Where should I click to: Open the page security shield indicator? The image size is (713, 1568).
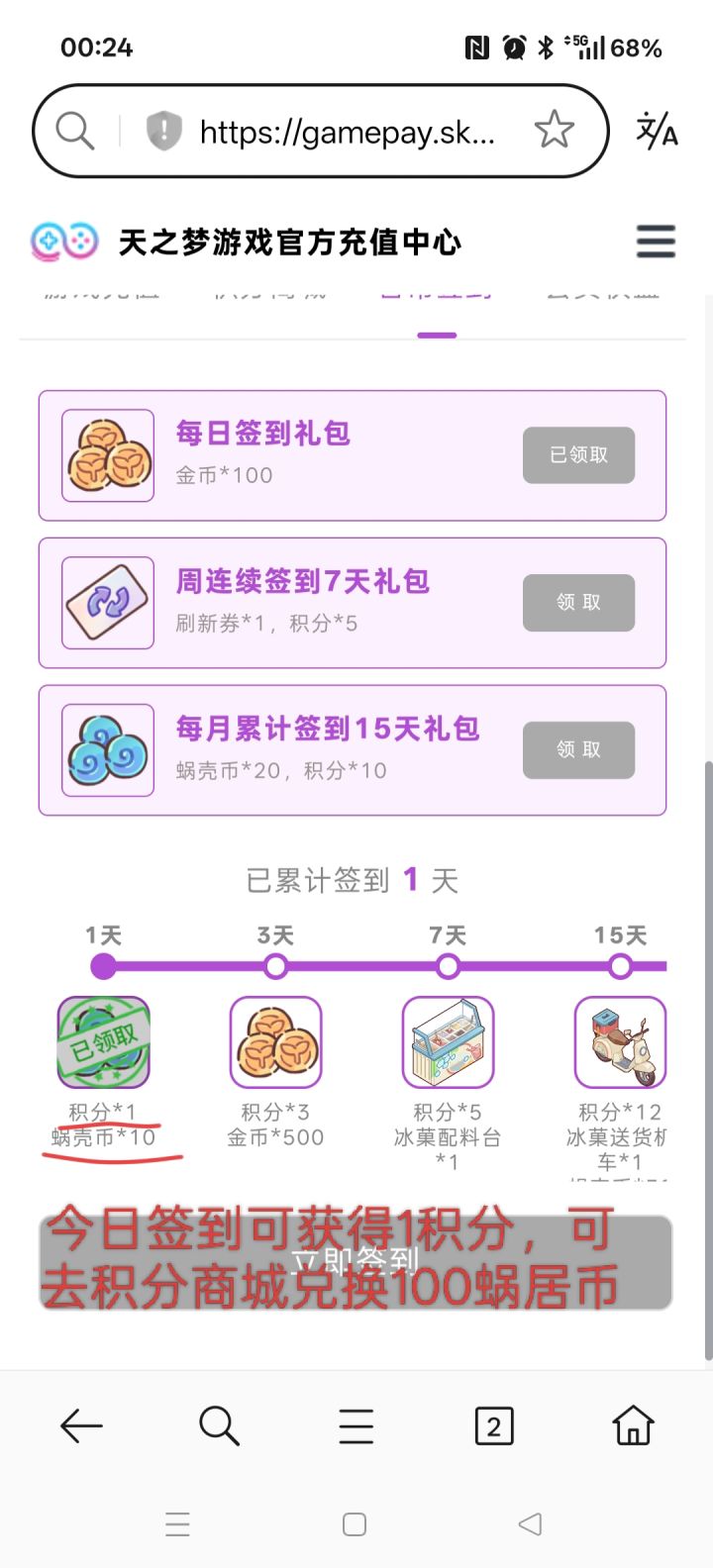(x=165, y=130)
